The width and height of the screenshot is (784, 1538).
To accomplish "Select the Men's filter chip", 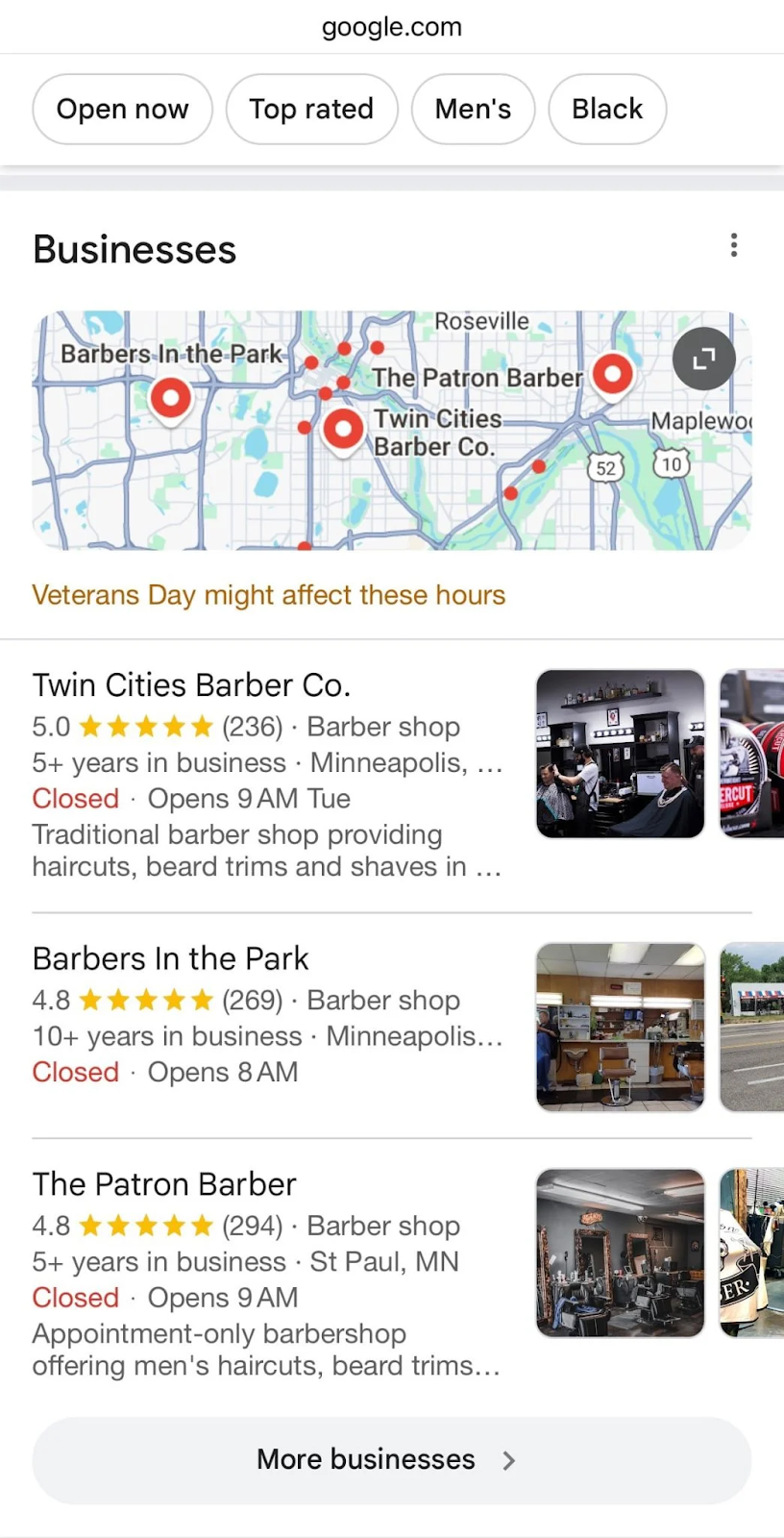I will [x=473, y=109].
